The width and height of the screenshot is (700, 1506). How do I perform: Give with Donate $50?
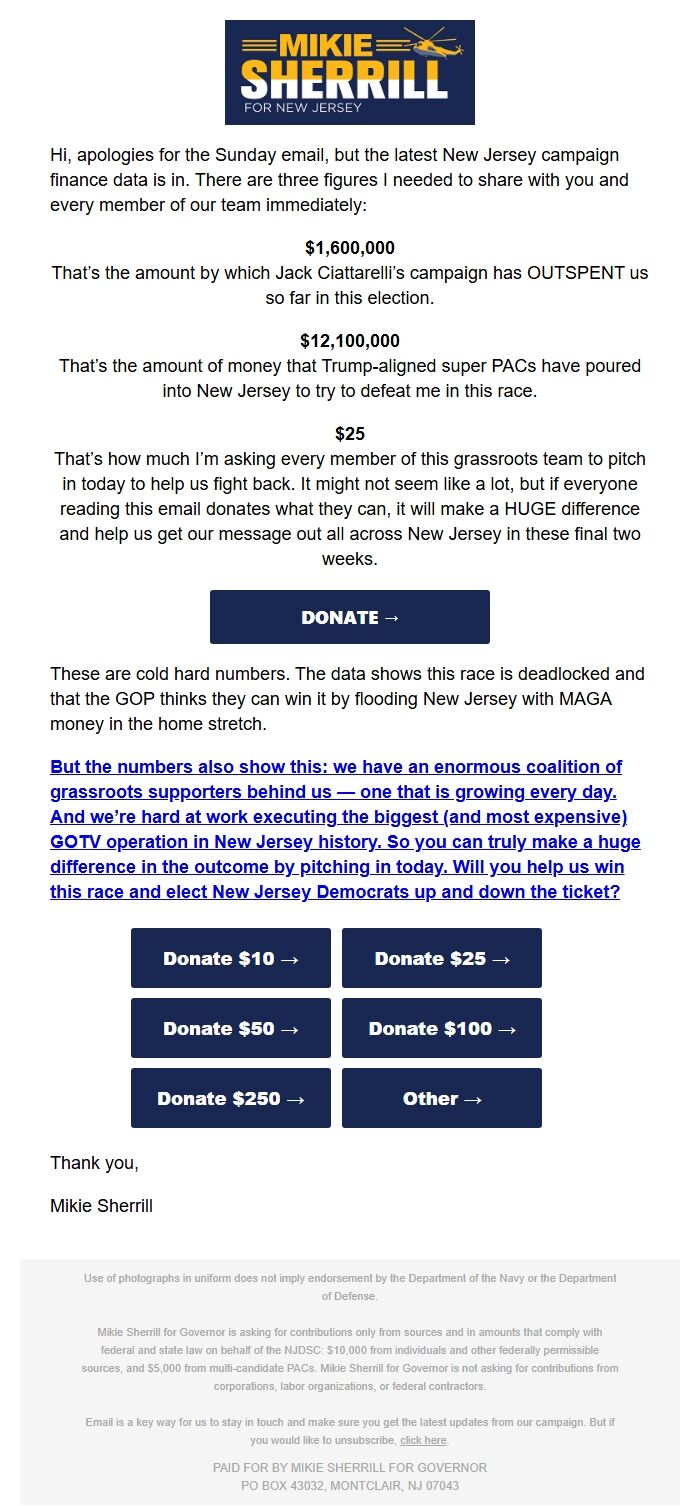(231, 1028)
